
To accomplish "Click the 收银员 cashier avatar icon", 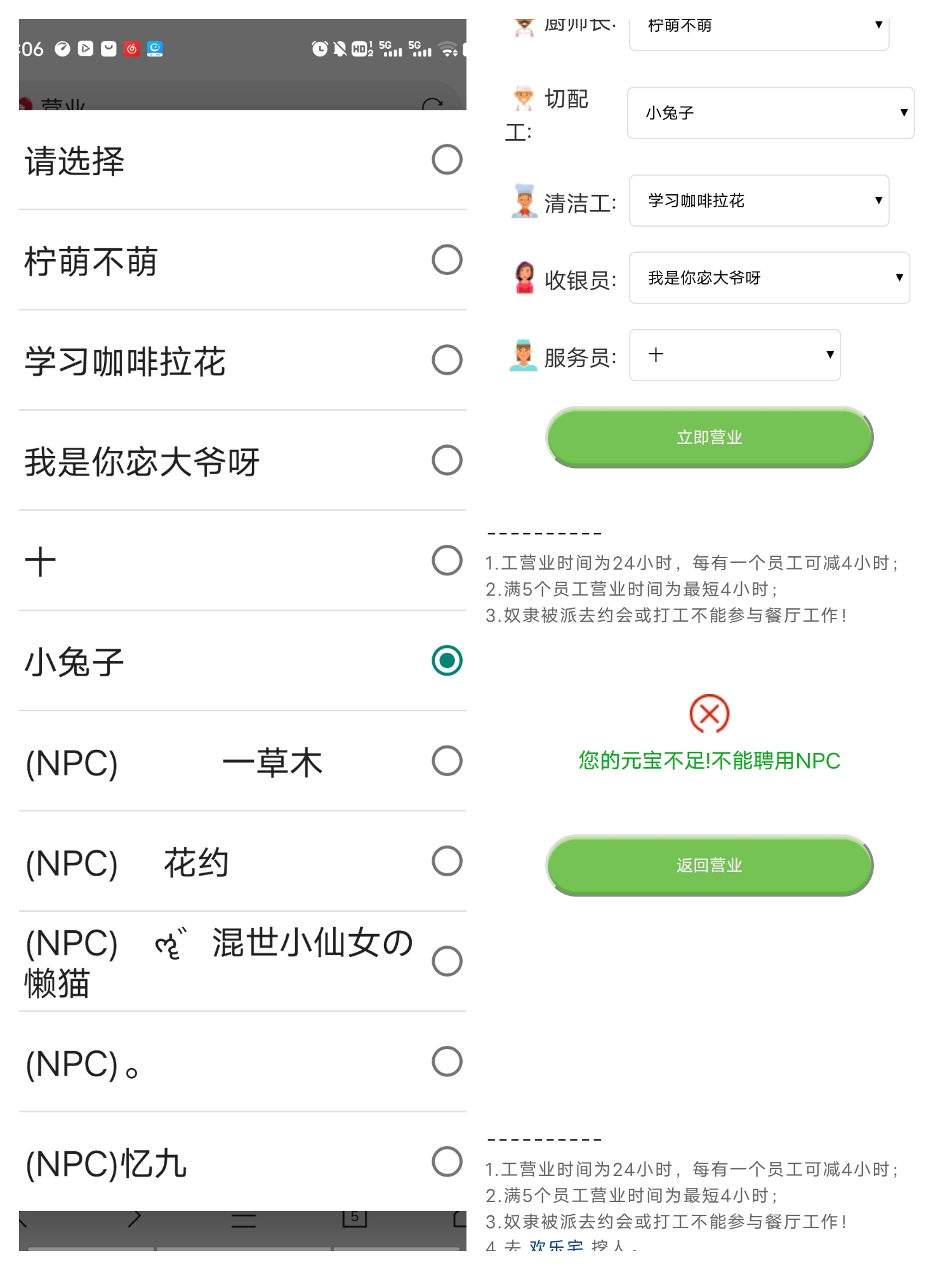I will point(524,277).
